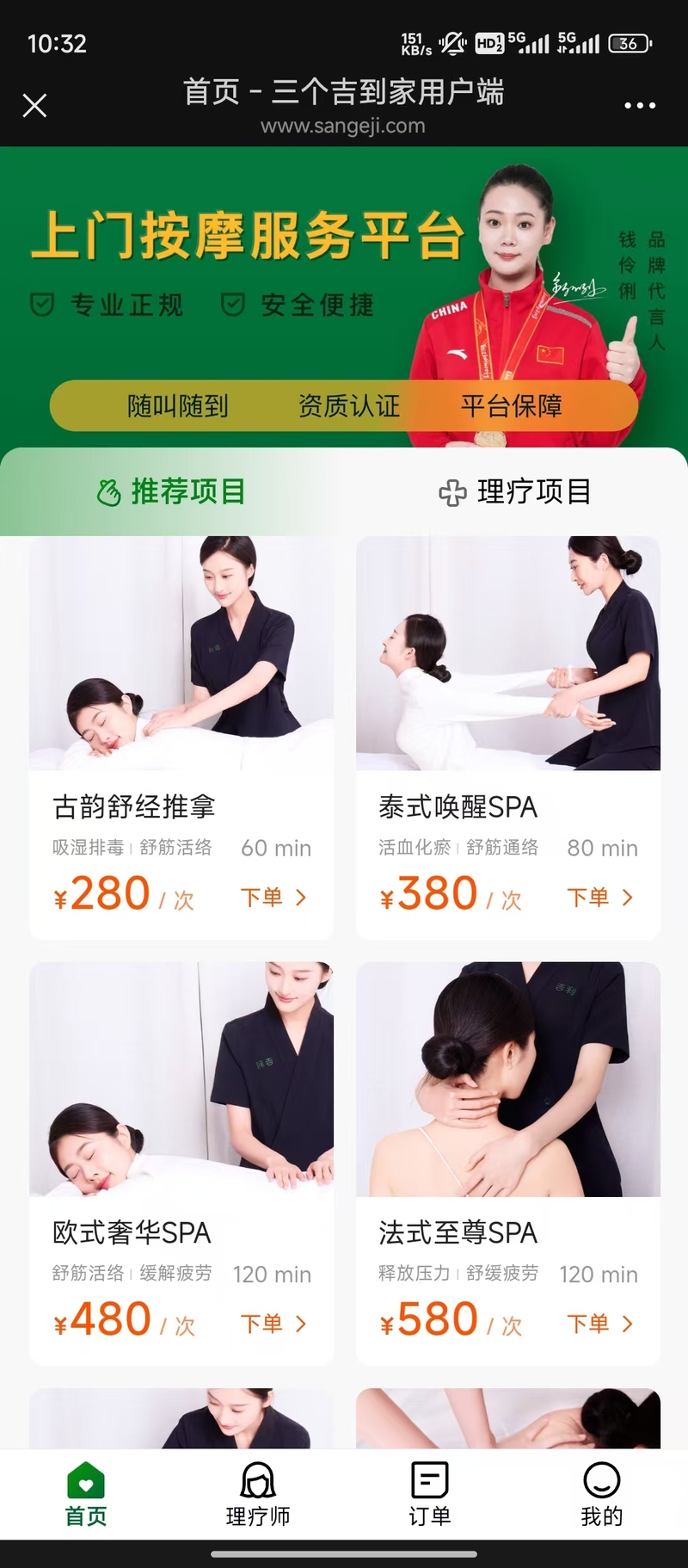Order the 泰式唤醒SPA via 下单
Viewport: 688px width, 1568px height.
click(x=600, y=898)
